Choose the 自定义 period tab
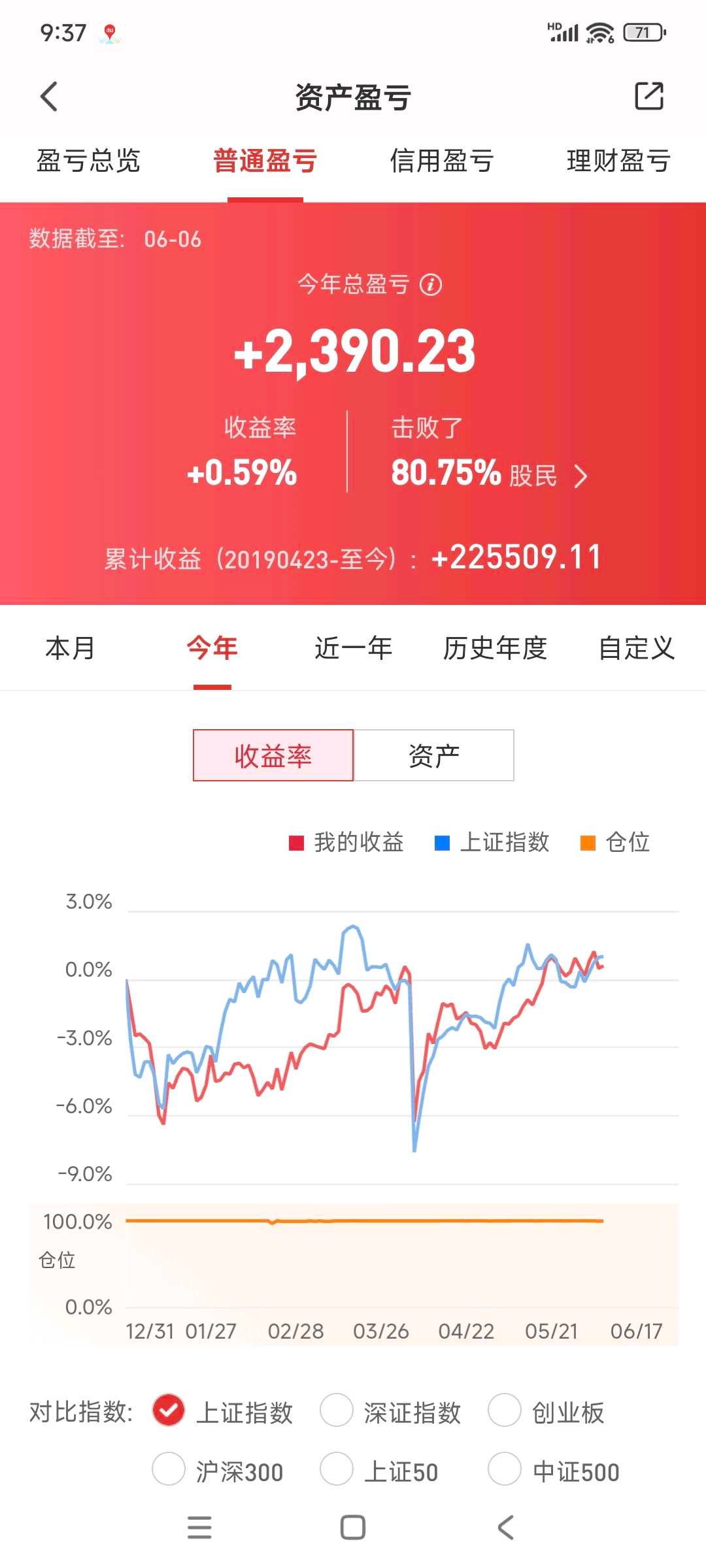This screenshot has width=706, height=1568. tap(637, 648)
